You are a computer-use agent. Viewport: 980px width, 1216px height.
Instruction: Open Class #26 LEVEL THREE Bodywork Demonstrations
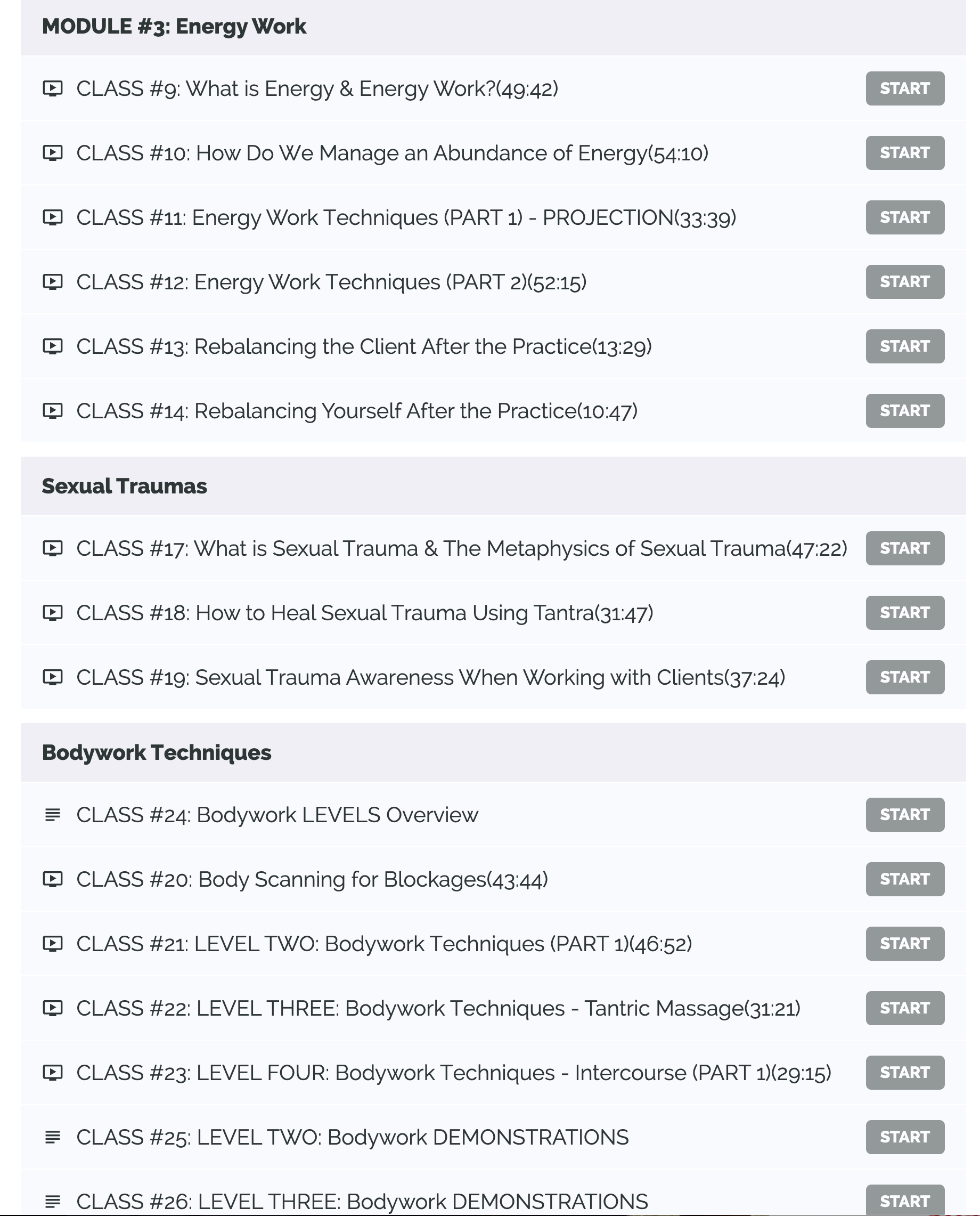pos(904,1199)
